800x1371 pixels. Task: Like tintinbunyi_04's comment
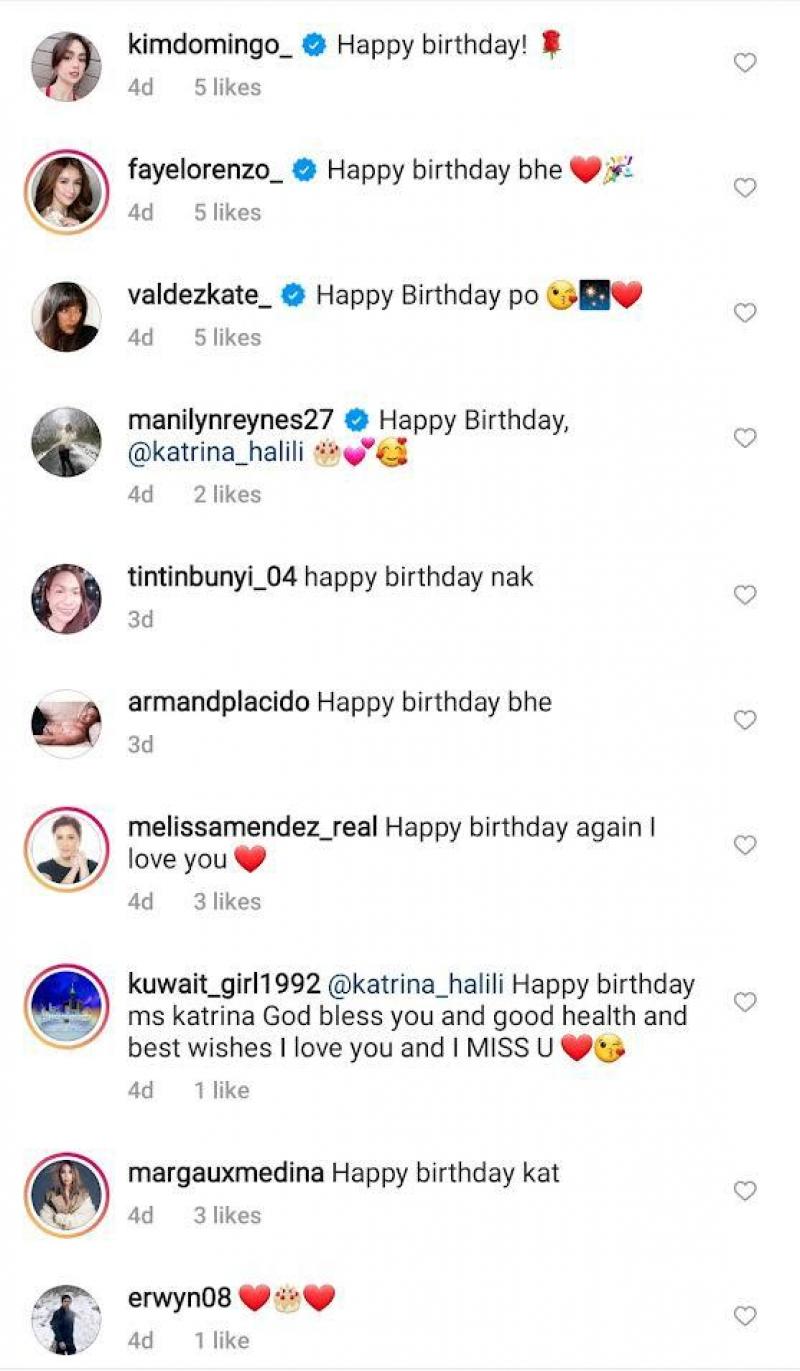click(744, 595)
